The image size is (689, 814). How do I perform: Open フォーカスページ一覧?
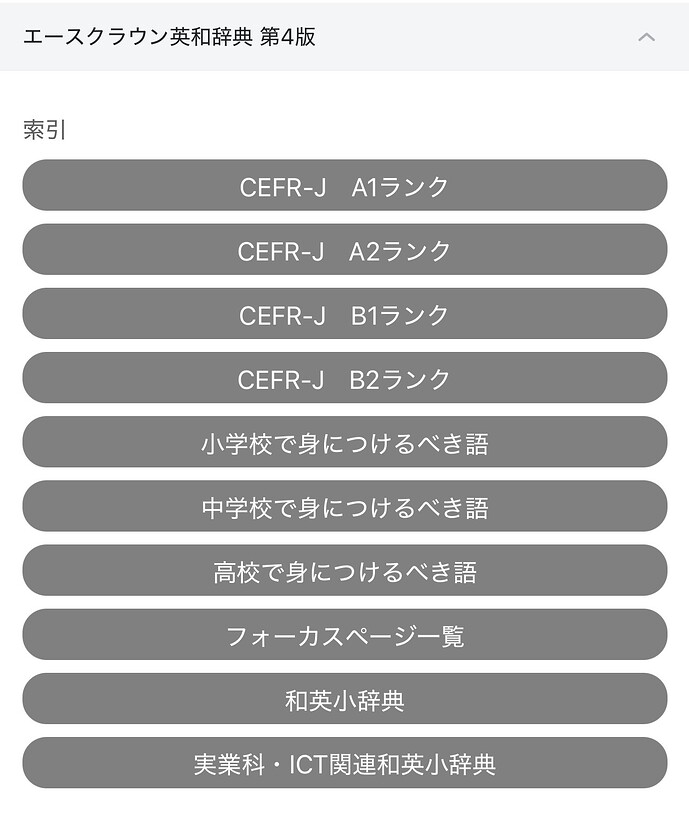click(344, 635)
